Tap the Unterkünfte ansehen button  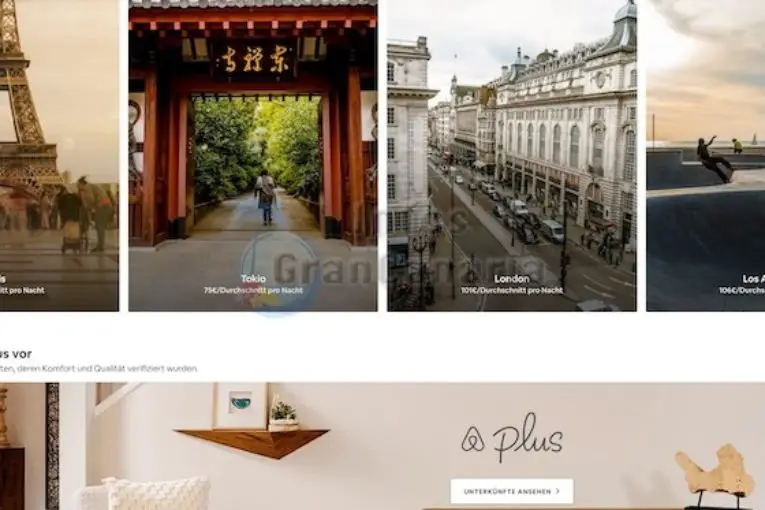(511, 491)
